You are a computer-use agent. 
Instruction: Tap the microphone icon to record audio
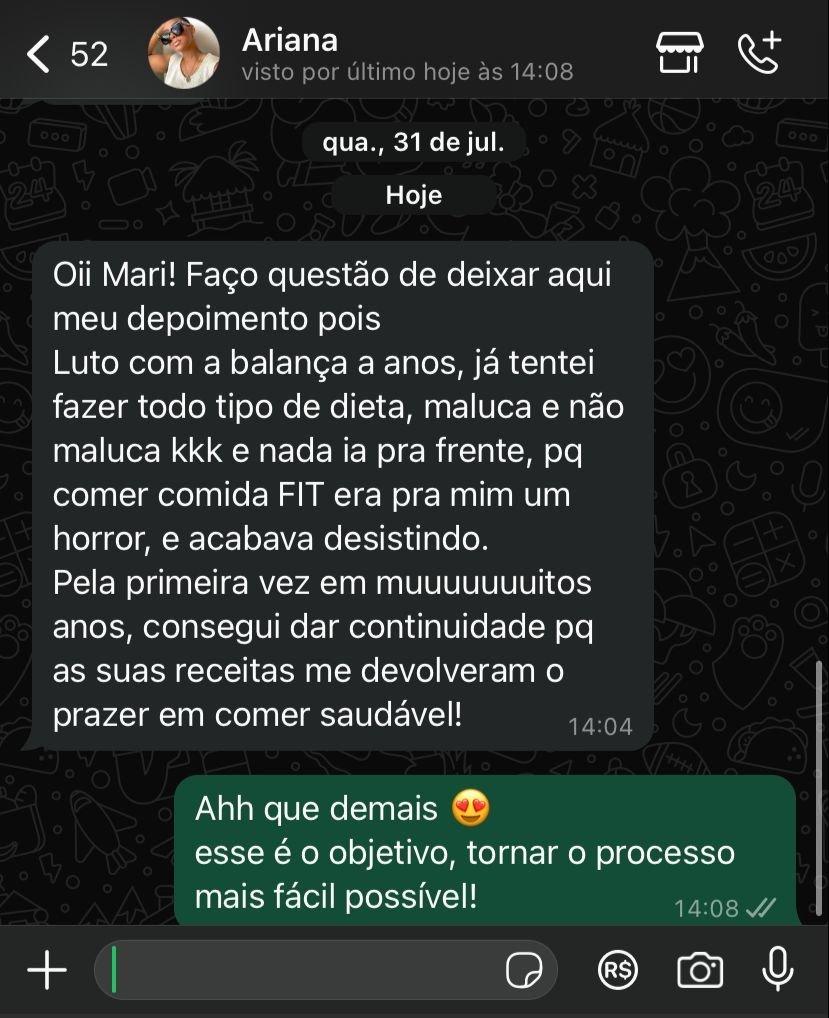pyautogui.click(x=777, y=969)
